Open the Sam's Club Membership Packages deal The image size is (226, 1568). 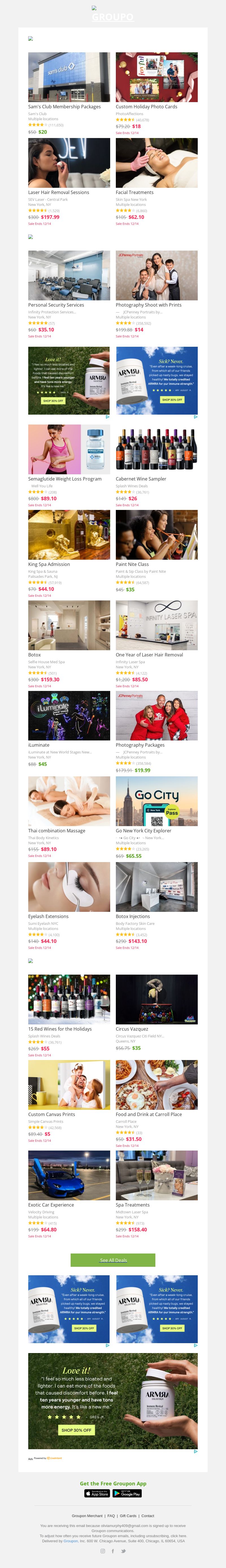pos(69,77)
